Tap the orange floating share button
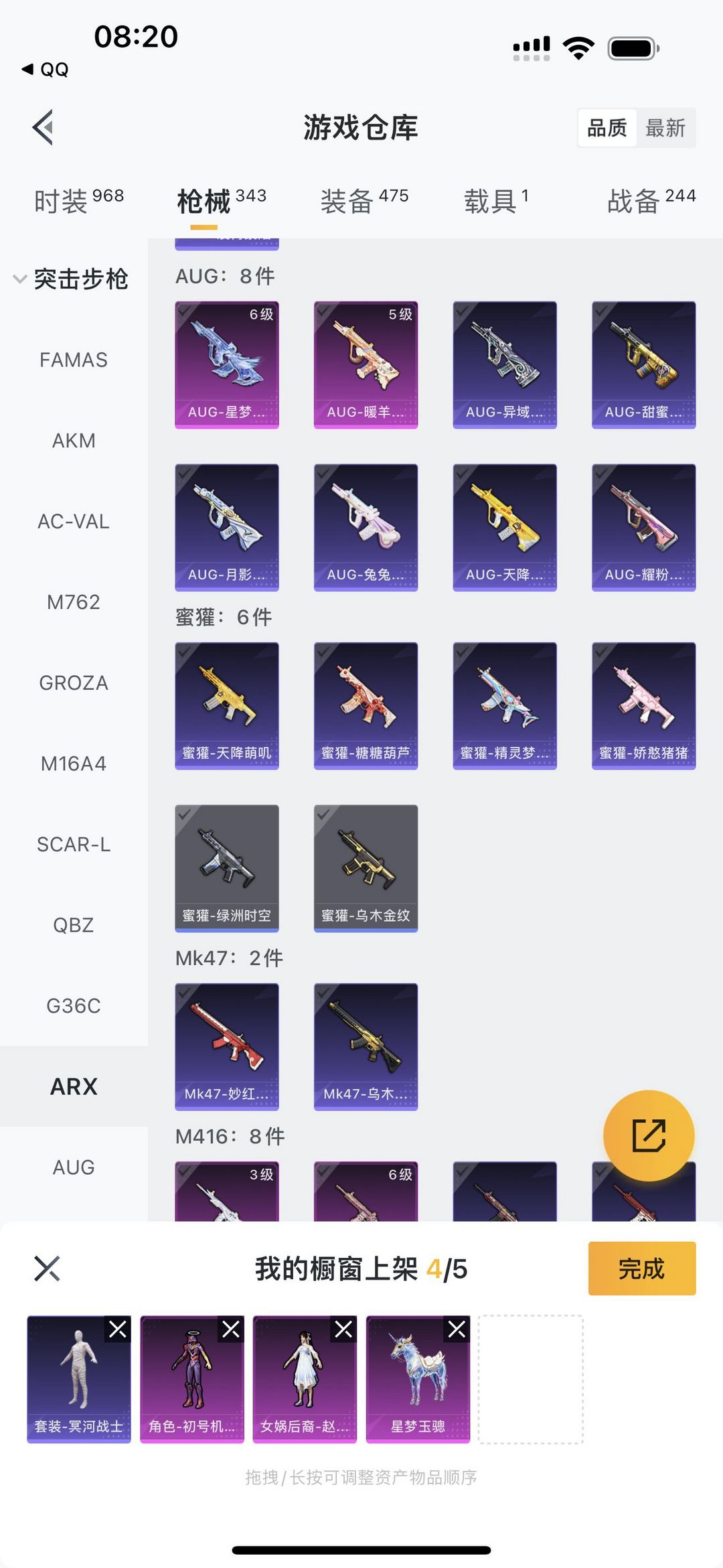 [648, 1135]
